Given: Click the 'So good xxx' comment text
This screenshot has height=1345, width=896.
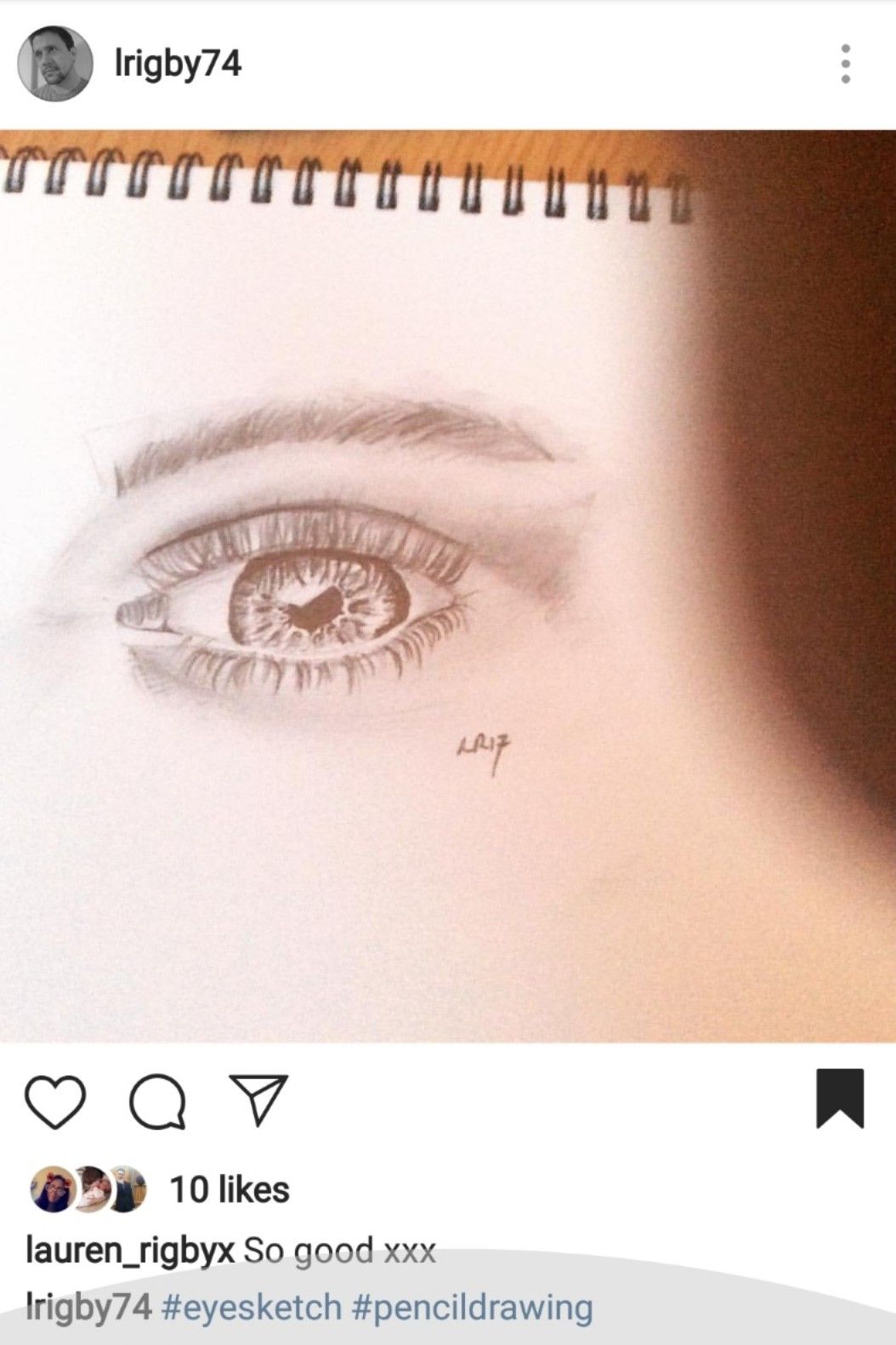Looking at the screenshot, I should (339, 1248).
